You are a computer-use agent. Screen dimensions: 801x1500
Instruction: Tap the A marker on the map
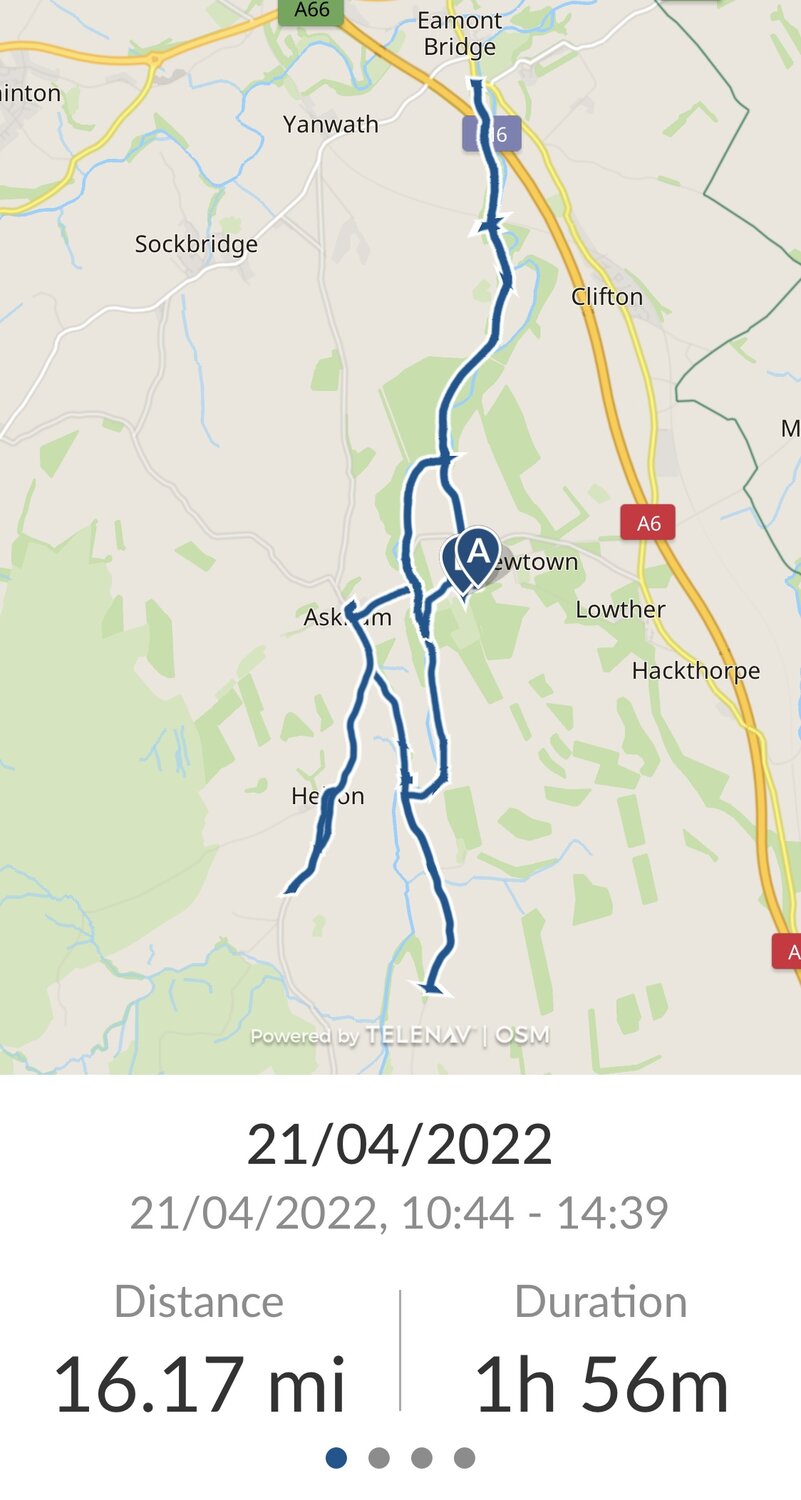click(480, 553)
